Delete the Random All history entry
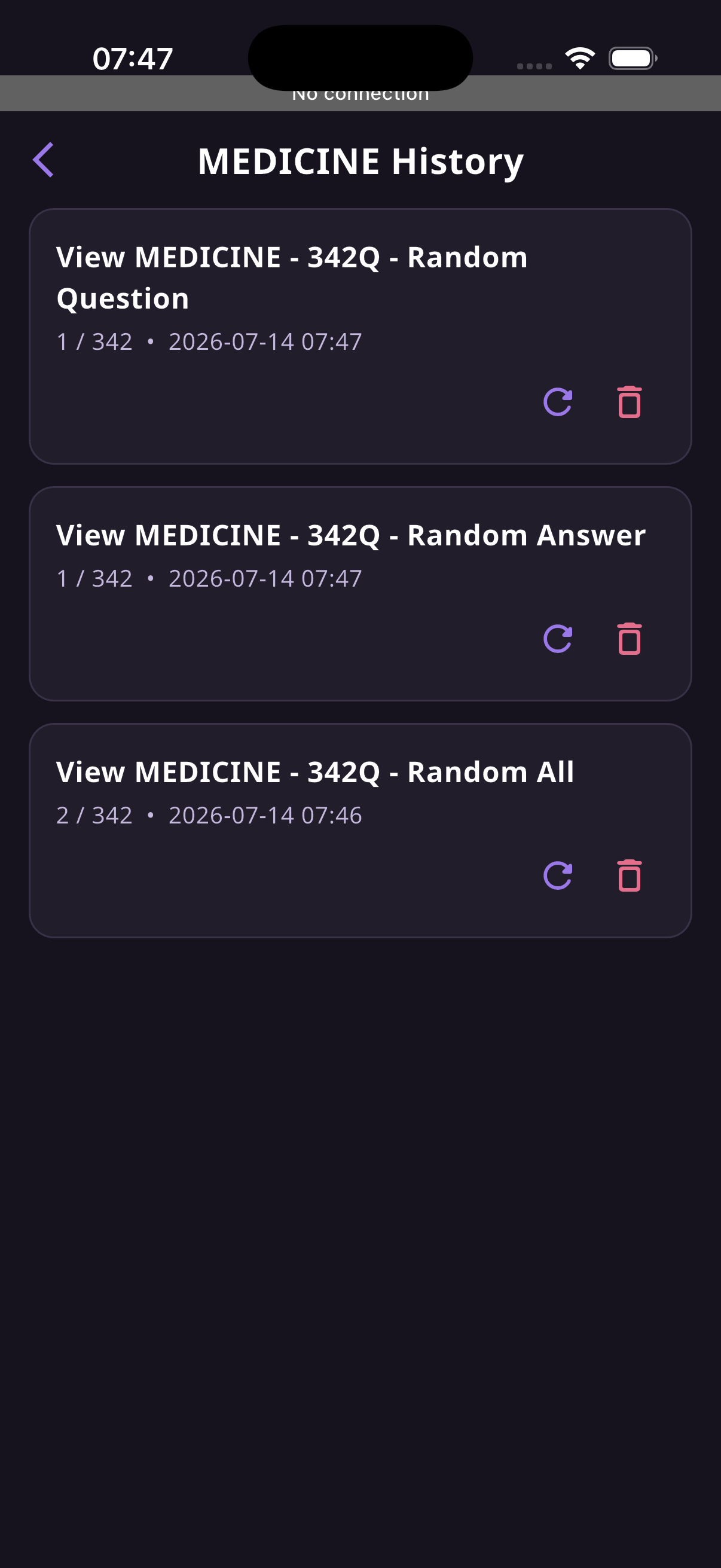Screen dimensions: 721x1568 (x=629, y=876)
